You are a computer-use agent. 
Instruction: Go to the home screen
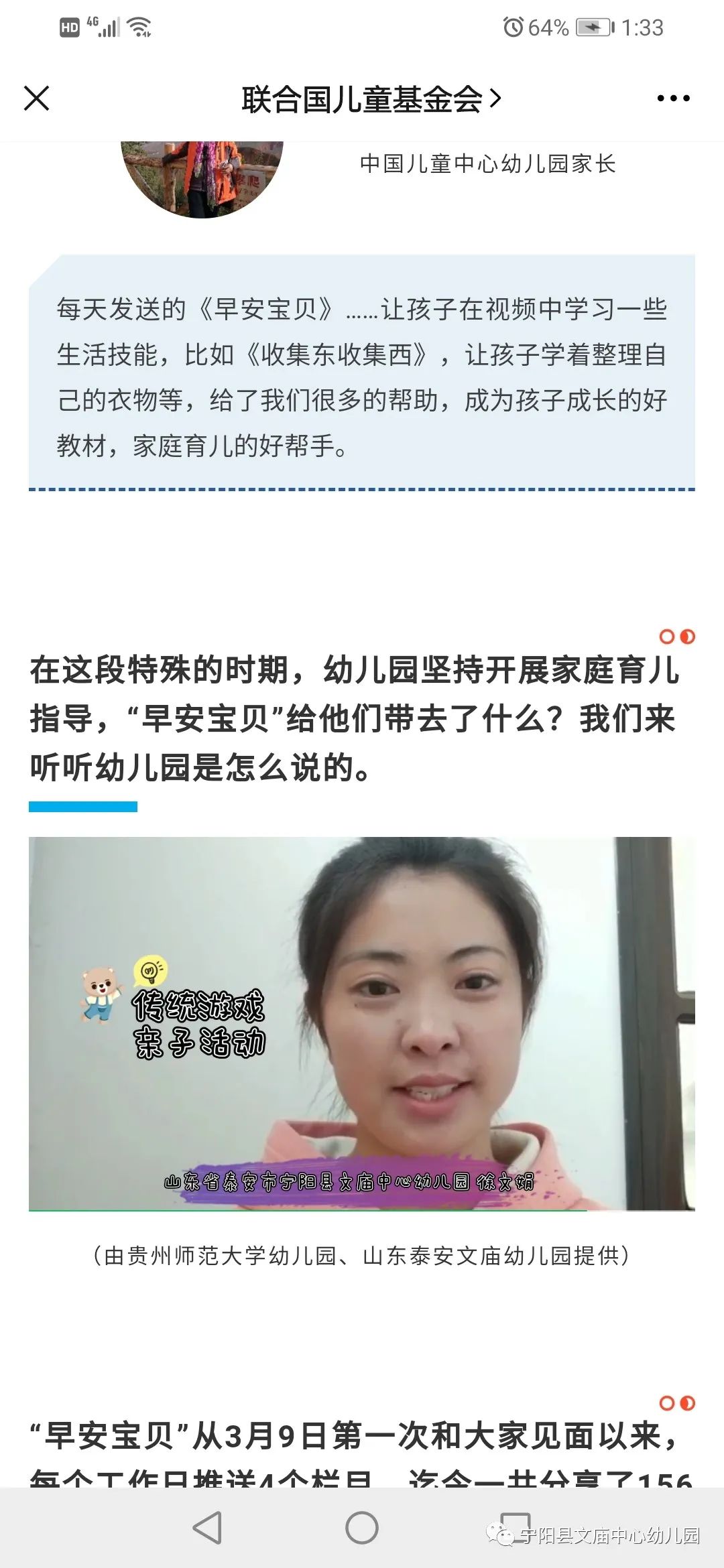click(362, 1528)
